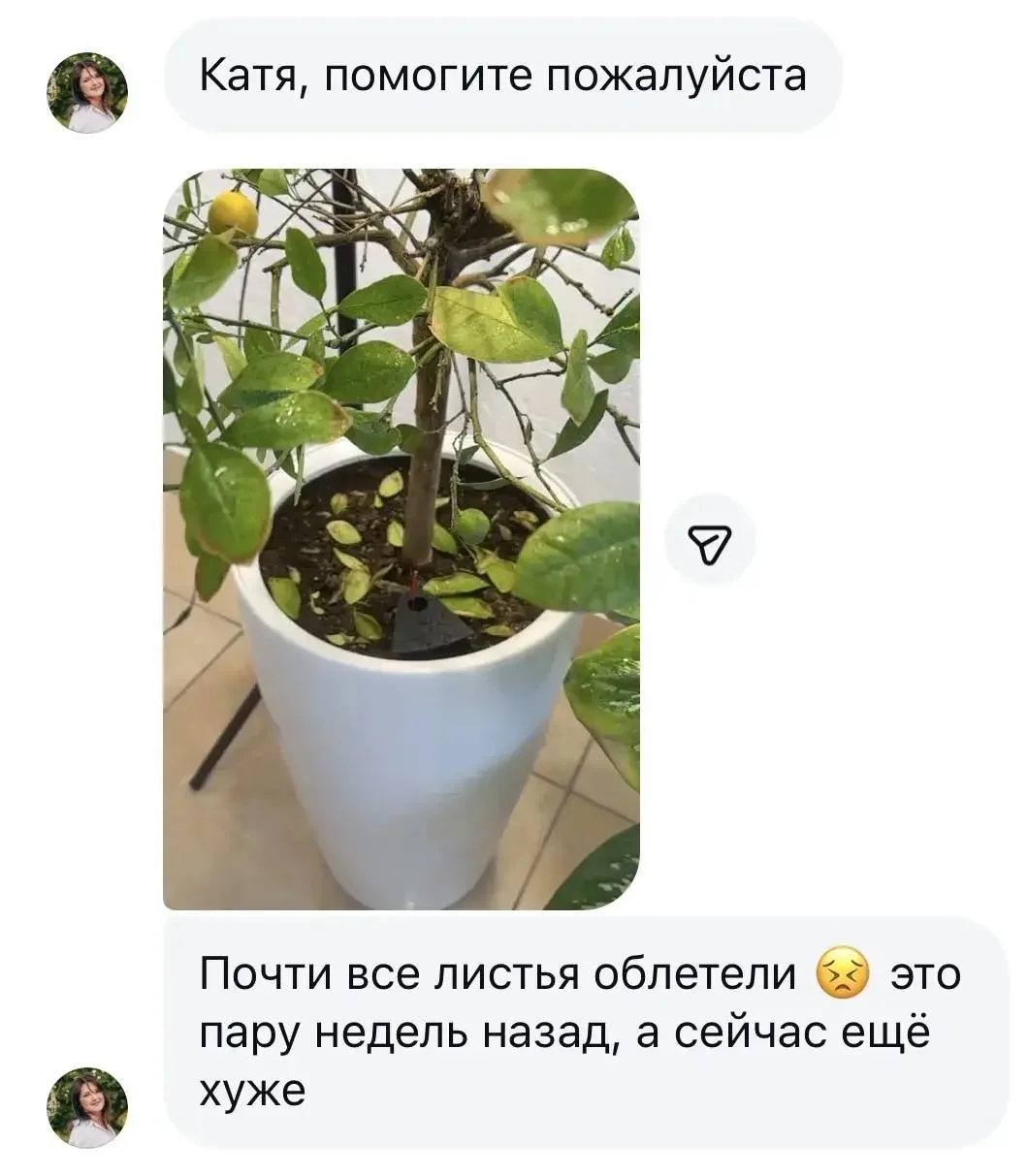Open the shared lemon tree photo
Viewport: 1028px width, 1176px height.
click(x=401, y=539)
